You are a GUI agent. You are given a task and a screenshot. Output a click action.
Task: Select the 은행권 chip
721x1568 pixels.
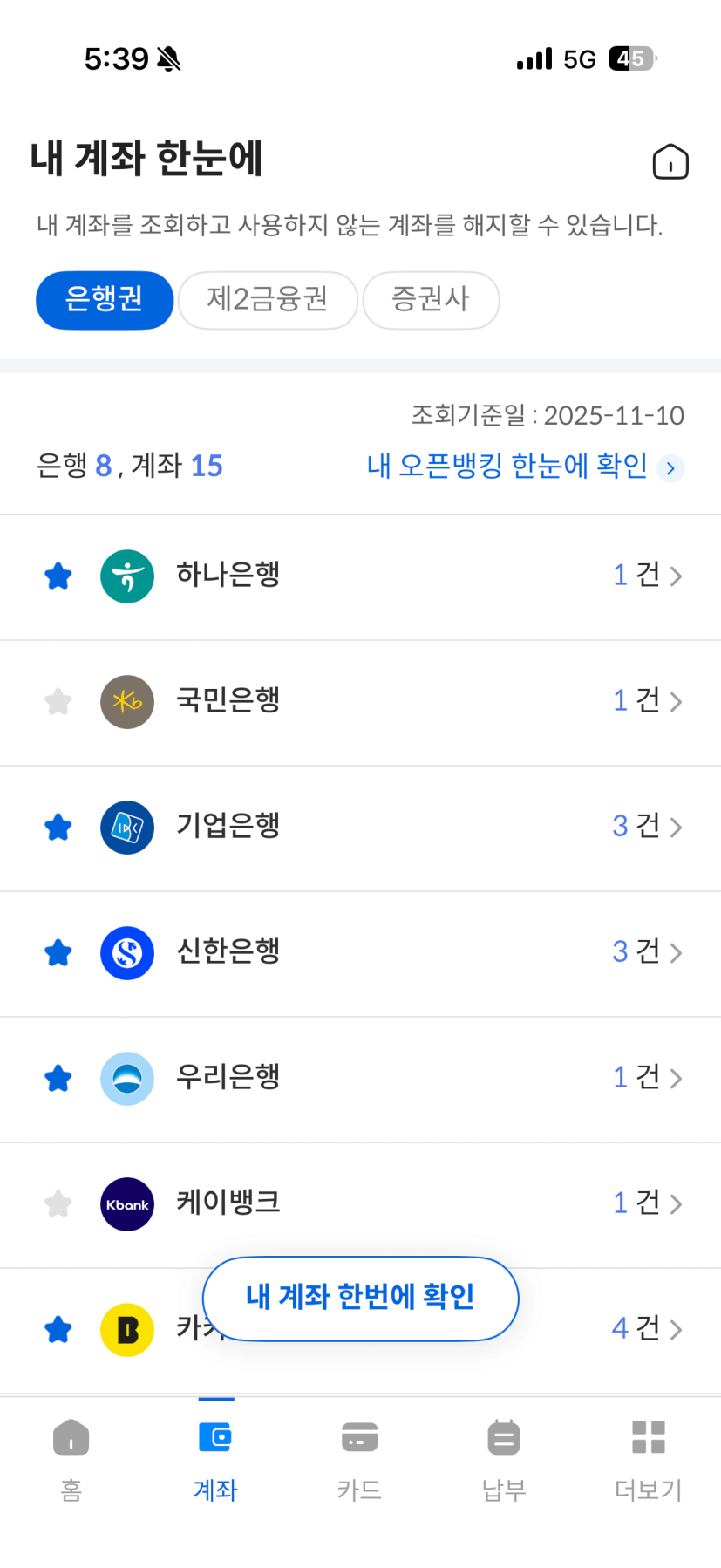(105, 300)
